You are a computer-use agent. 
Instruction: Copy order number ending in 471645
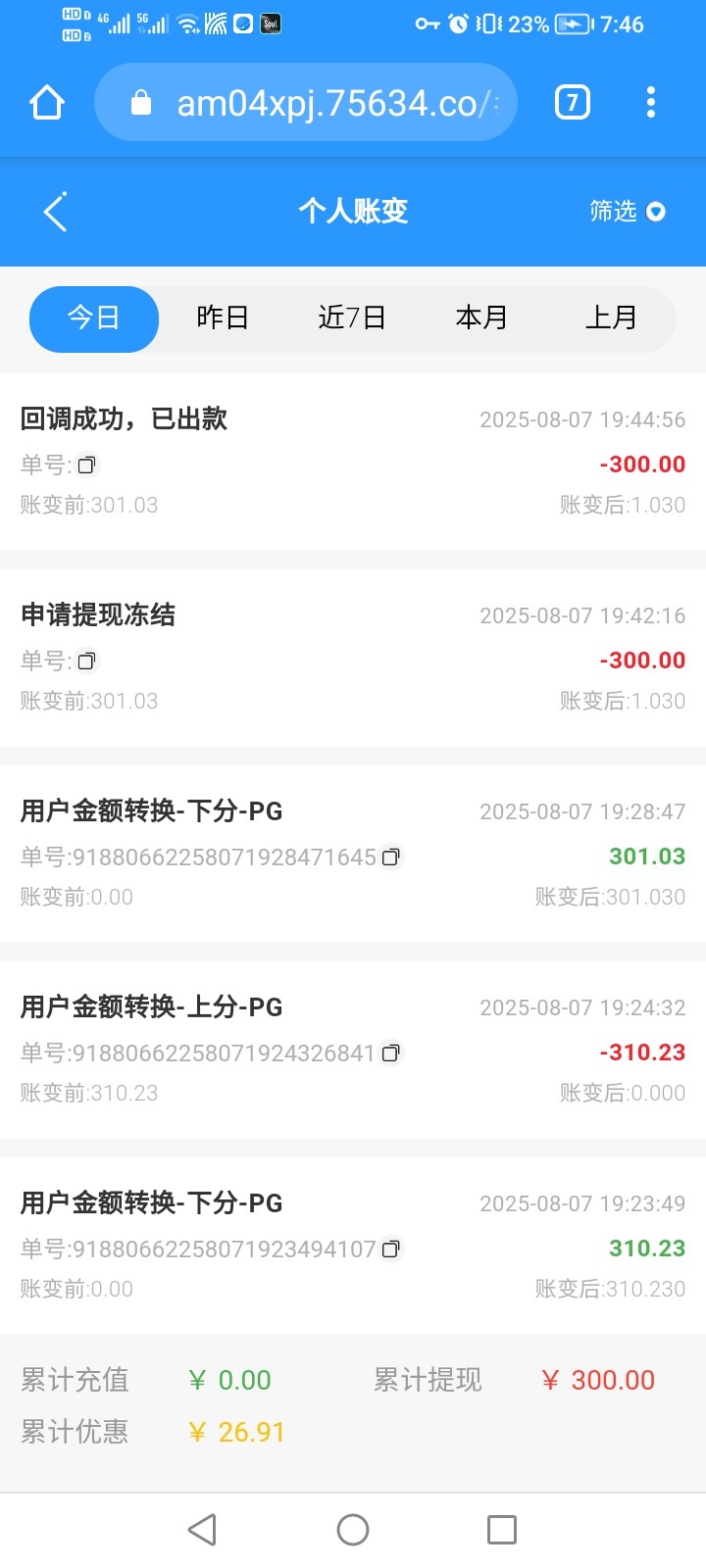tap(391, 857)
